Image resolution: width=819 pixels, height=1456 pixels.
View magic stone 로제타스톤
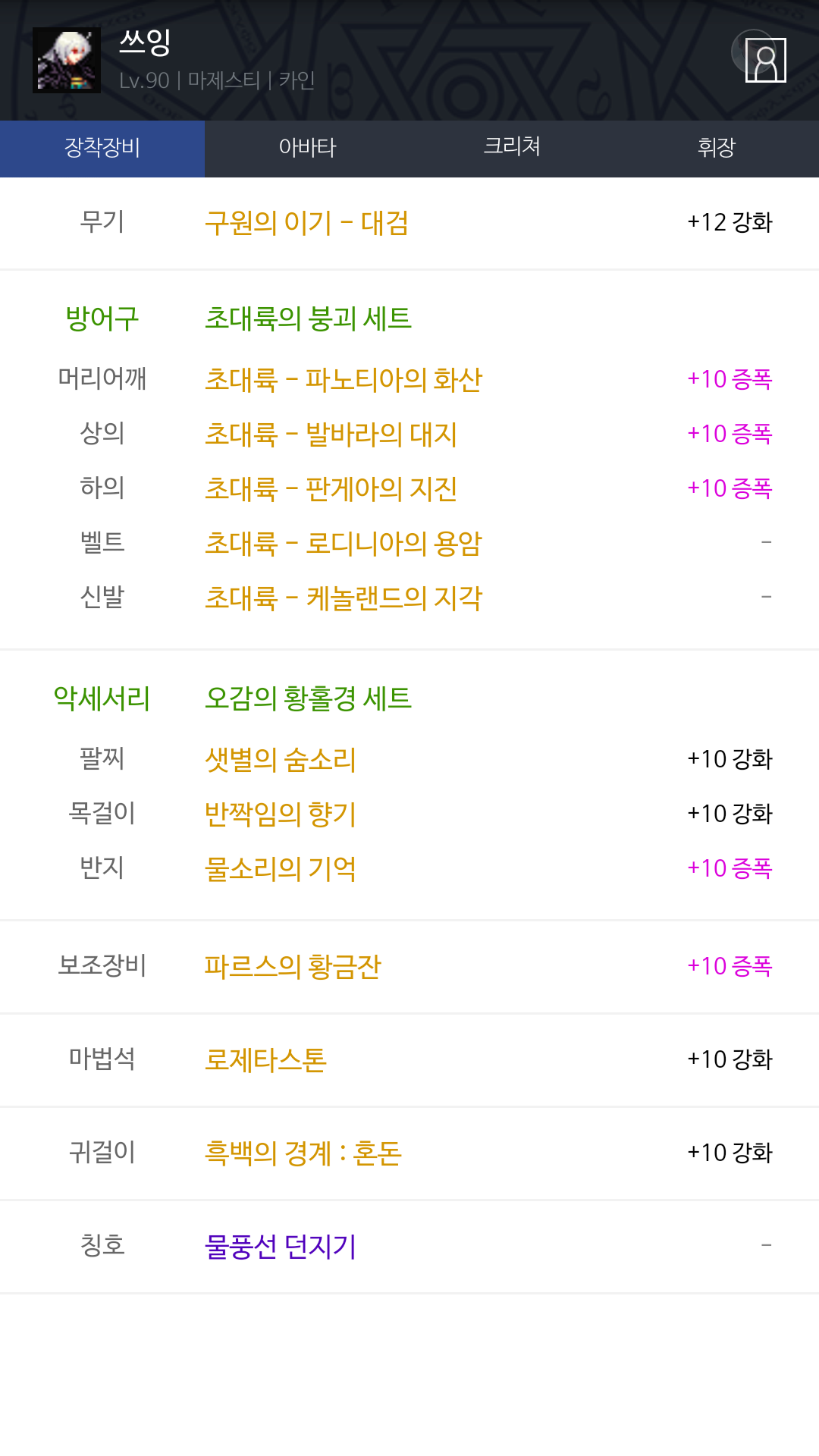pyautogui.click(x=265, y=1059)
